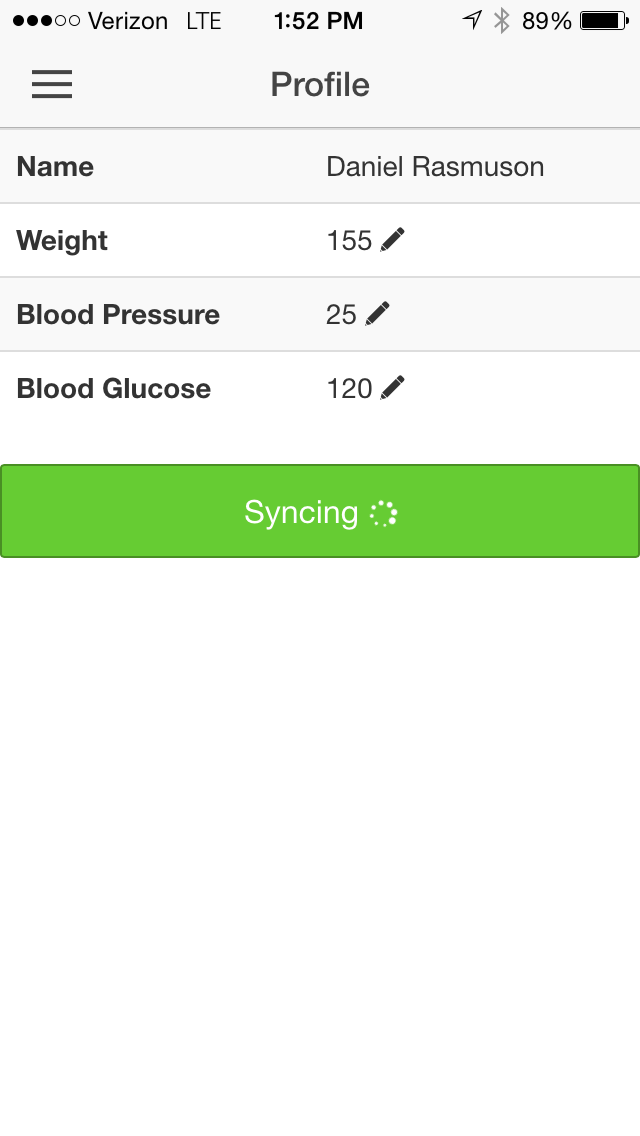The height and width of the screenshot is (1136, 640).
Task: Edit the Blood Pressure value
Action: tap(377, 314)
